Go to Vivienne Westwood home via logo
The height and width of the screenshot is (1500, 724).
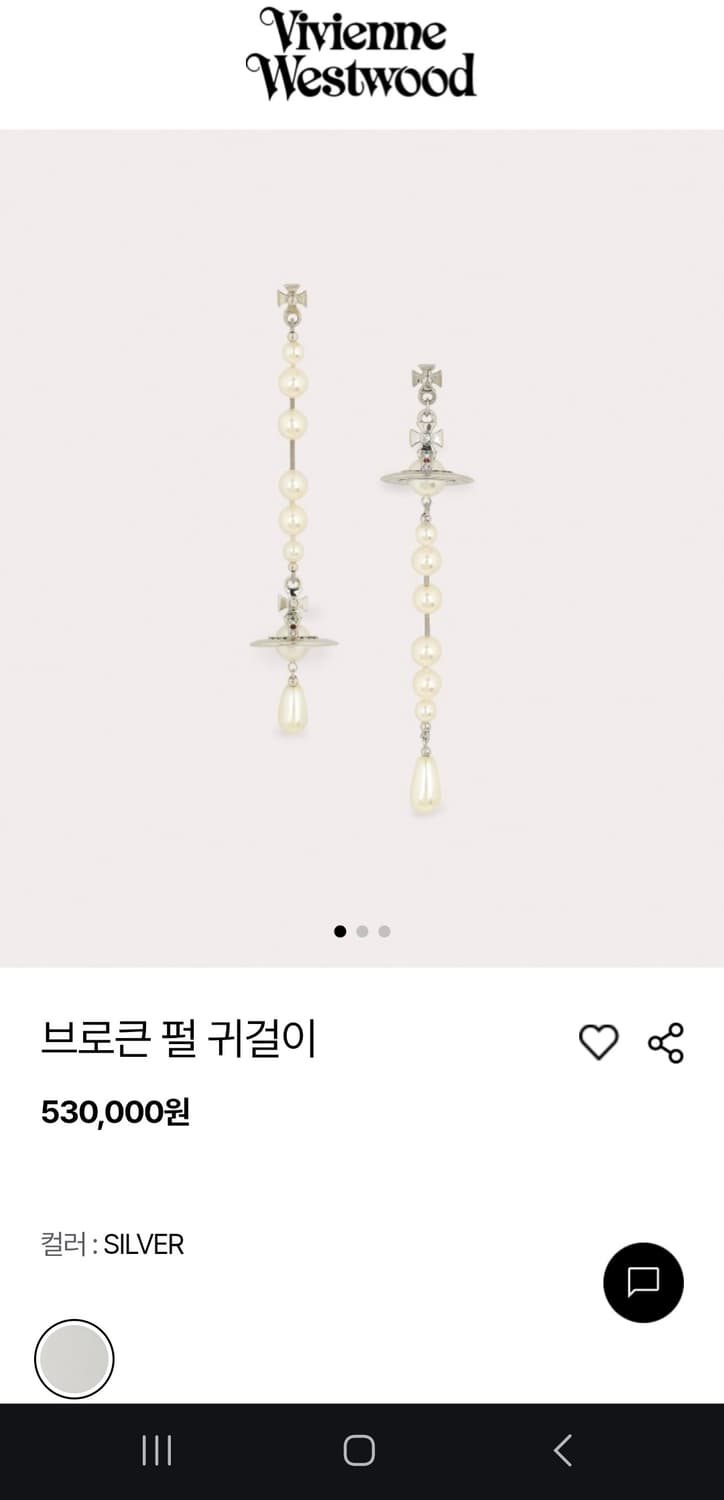coord(361,53)
